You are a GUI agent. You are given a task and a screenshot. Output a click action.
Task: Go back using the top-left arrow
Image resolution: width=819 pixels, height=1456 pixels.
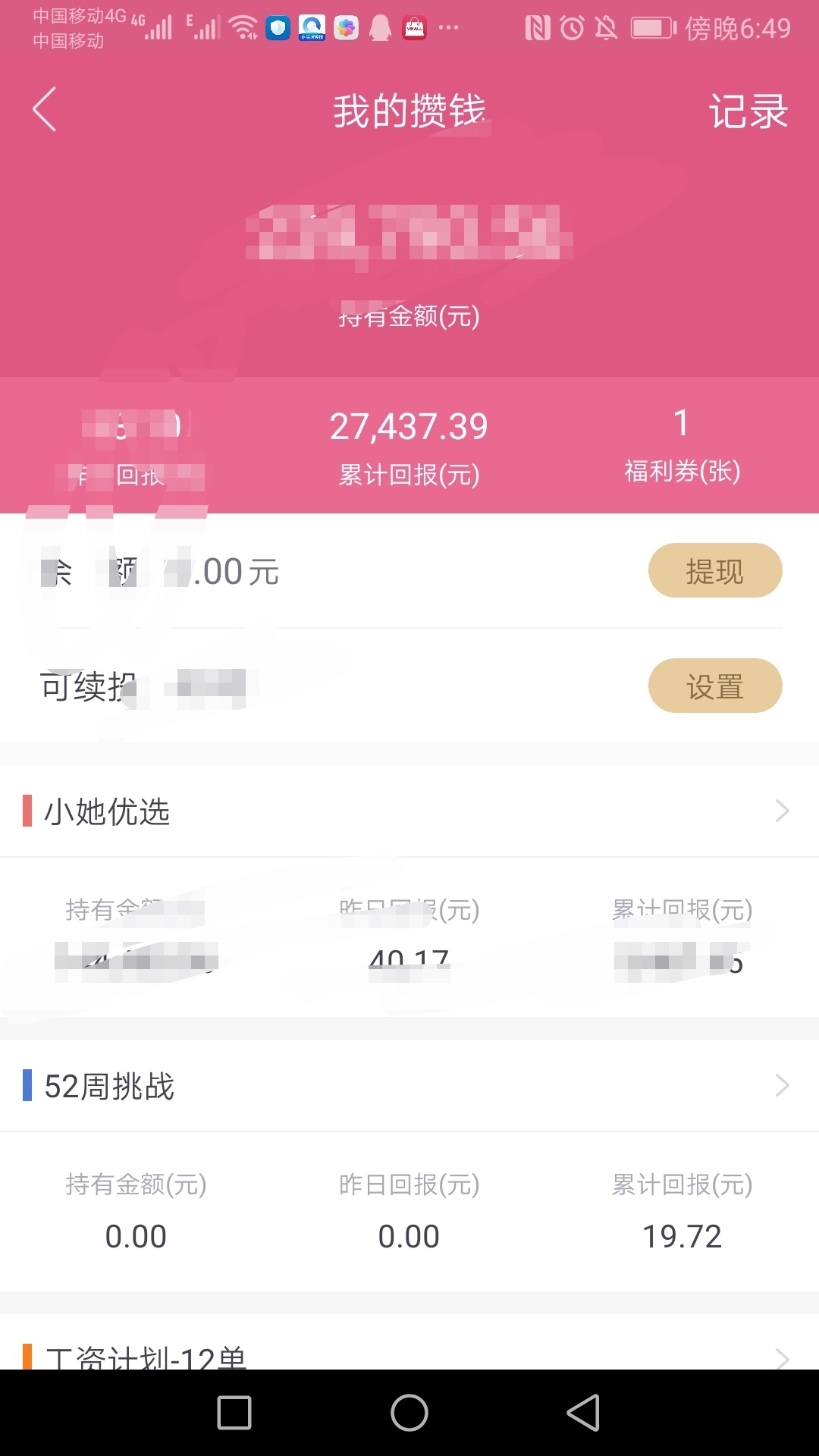44,110
